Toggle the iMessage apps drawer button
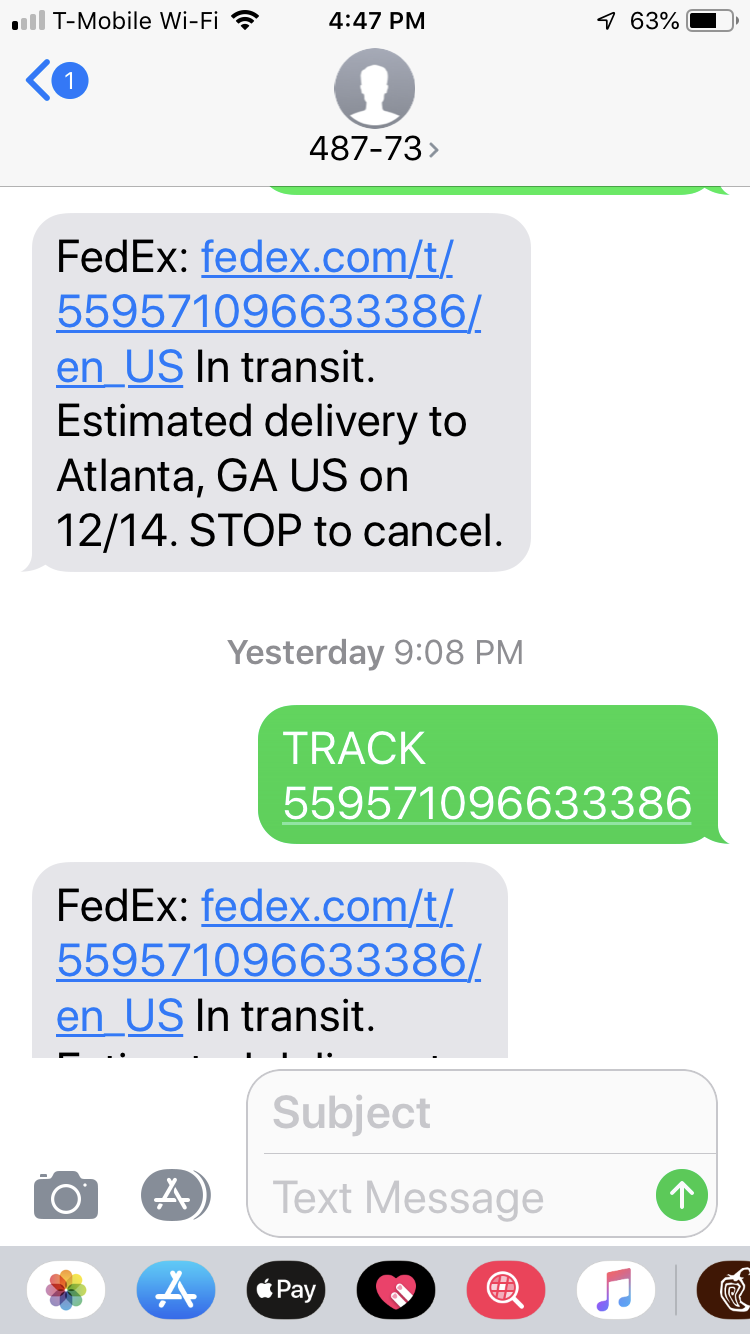The width and height of the screenshot is (750, 1334). click(176, 1194)
